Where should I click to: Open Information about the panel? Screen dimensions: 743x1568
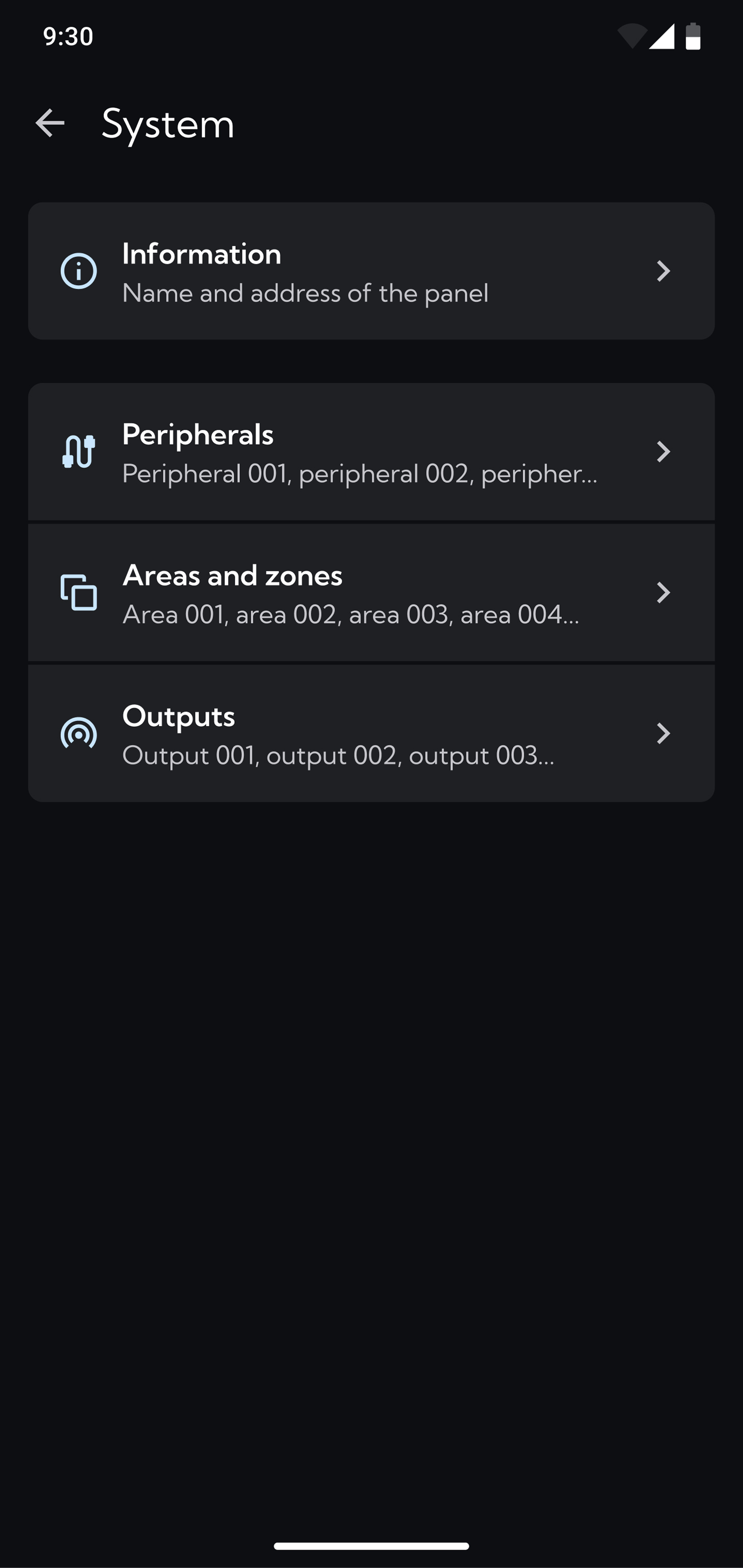[371, 271]
